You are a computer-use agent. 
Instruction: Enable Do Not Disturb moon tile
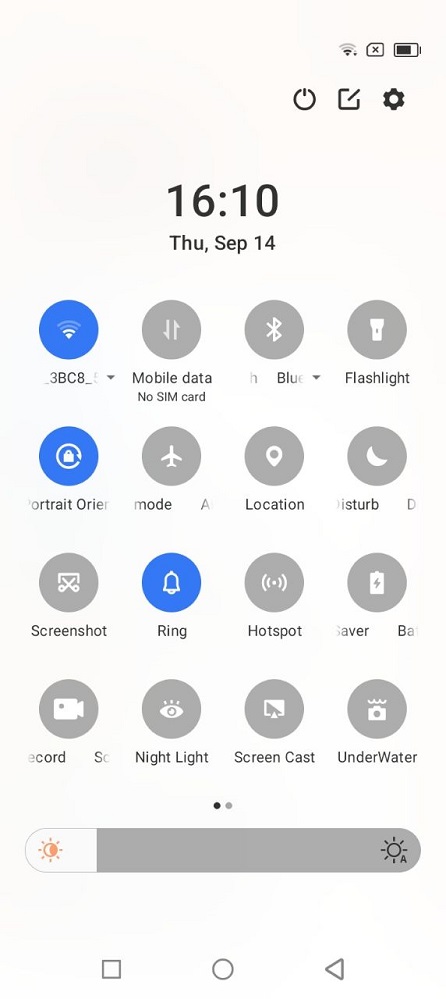(377, 456)
